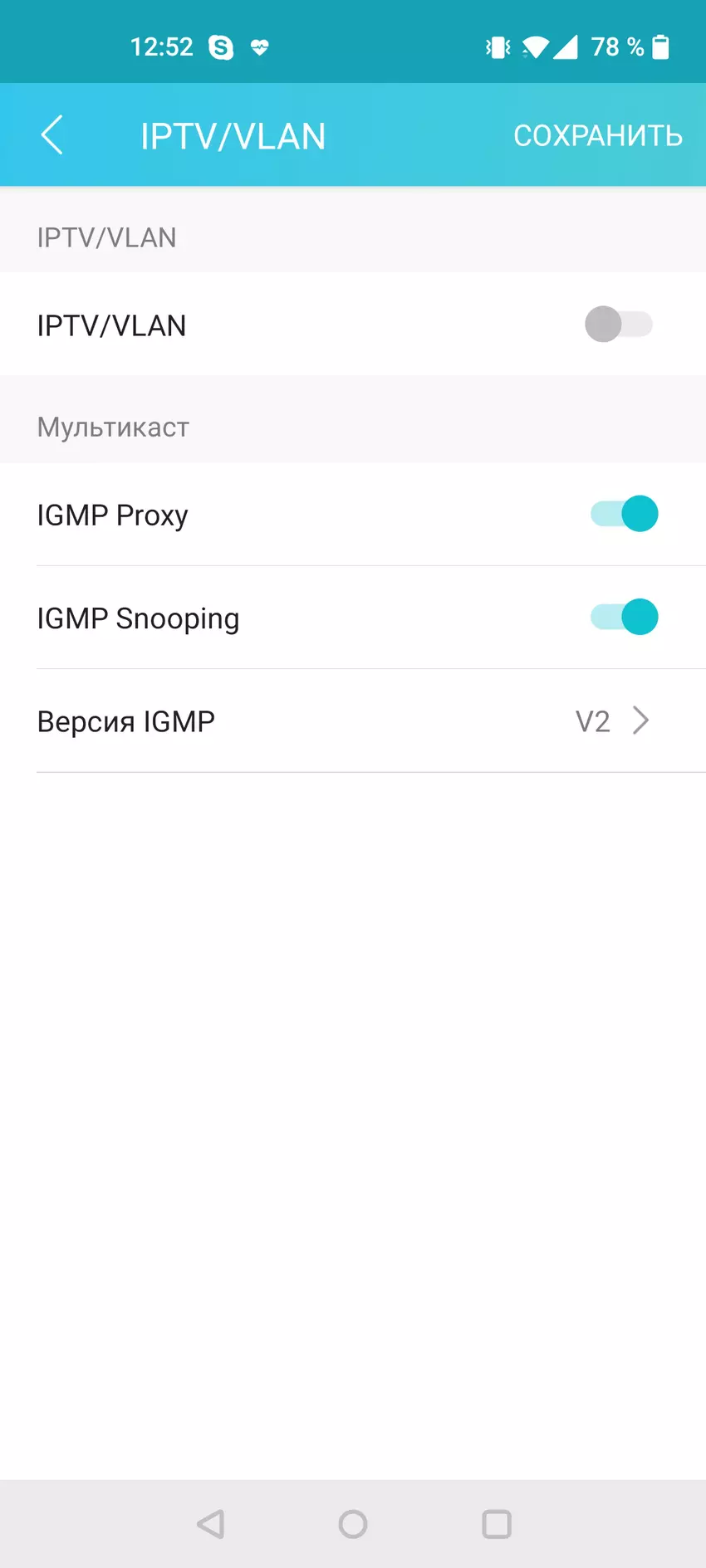
Task: Go back from the IPTV/VLAN screen
Action: pos(51,135)
